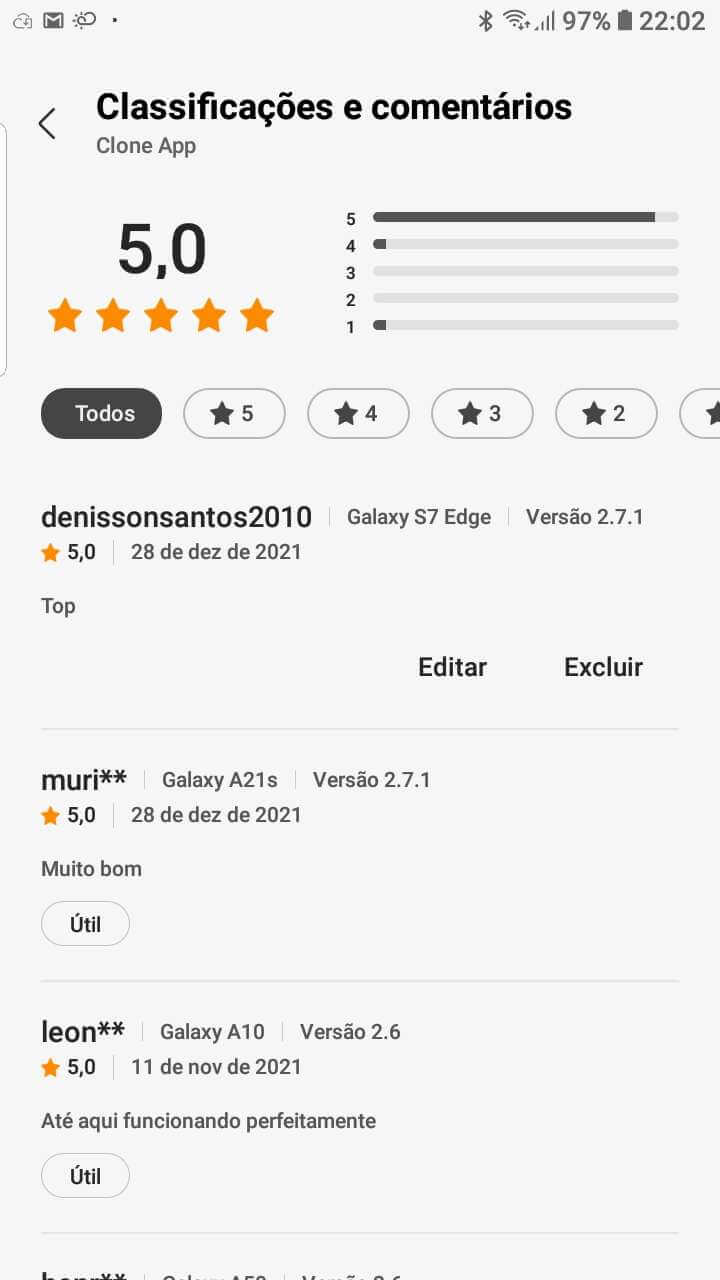Mark muri**'s review as Útil
Image resolution: width=720 pixels, height=1280 pixels.
pos(85,924)
